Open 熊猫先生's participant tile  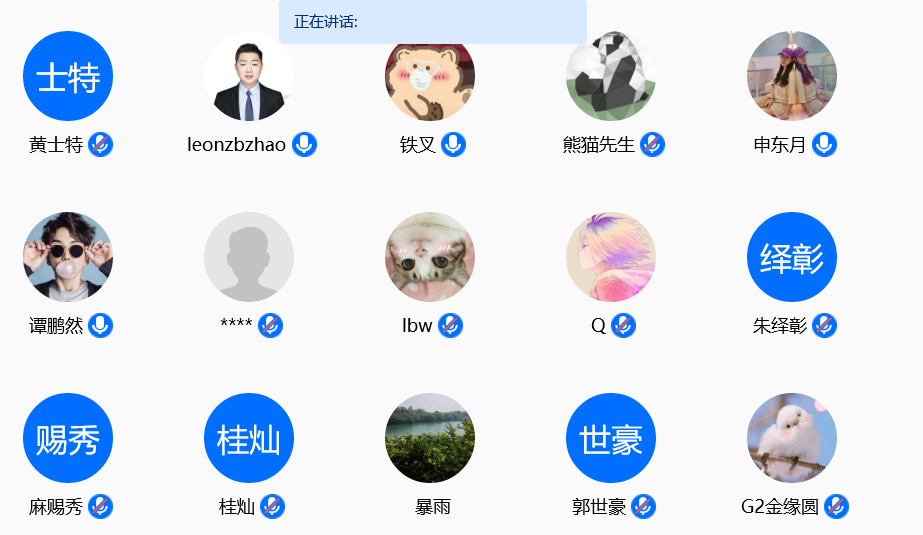tap(611, 76)
